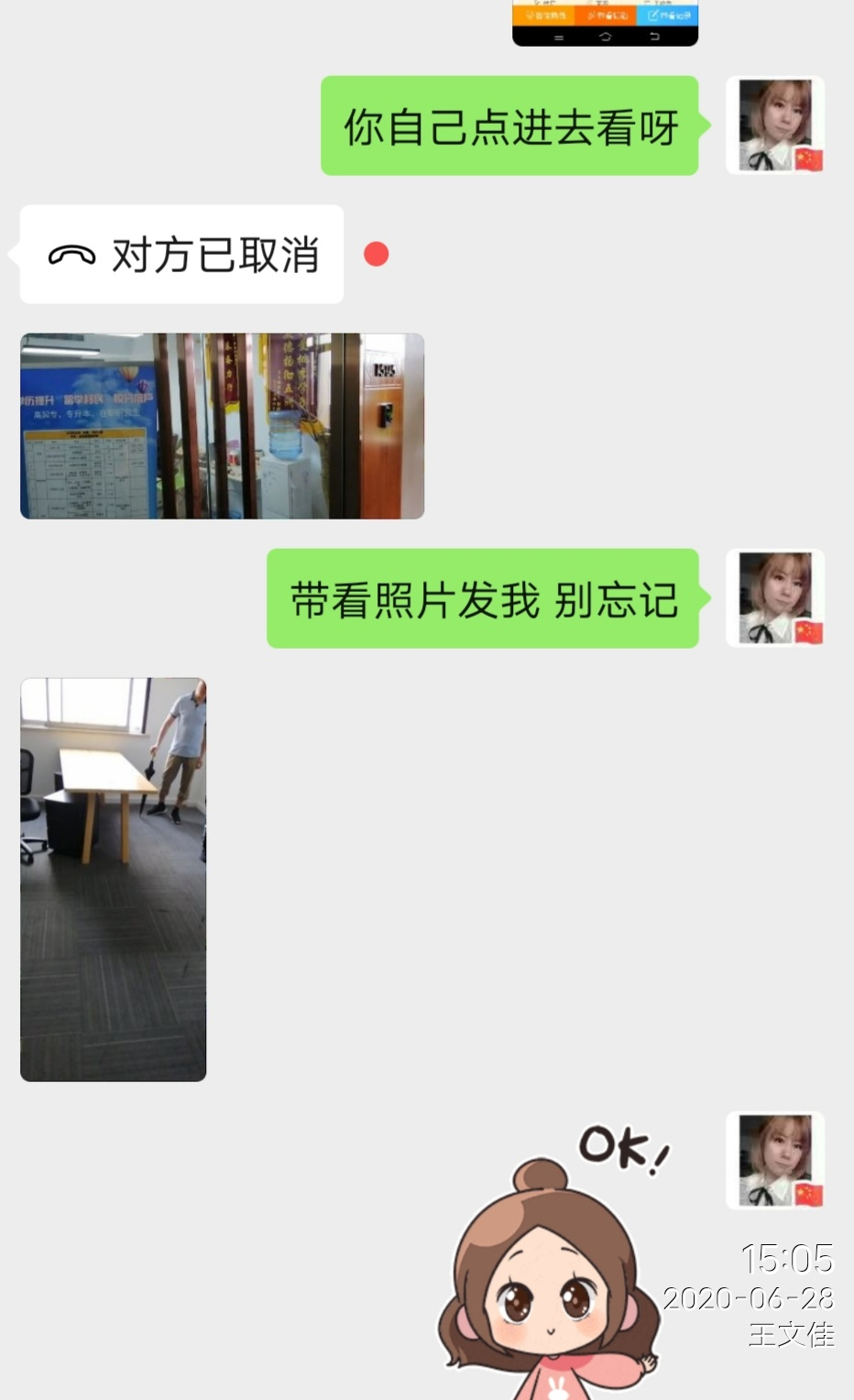Open avatar beside 你自己点进去看呀 message
The height and width of the screenshot is (1400, 854).
775,126
